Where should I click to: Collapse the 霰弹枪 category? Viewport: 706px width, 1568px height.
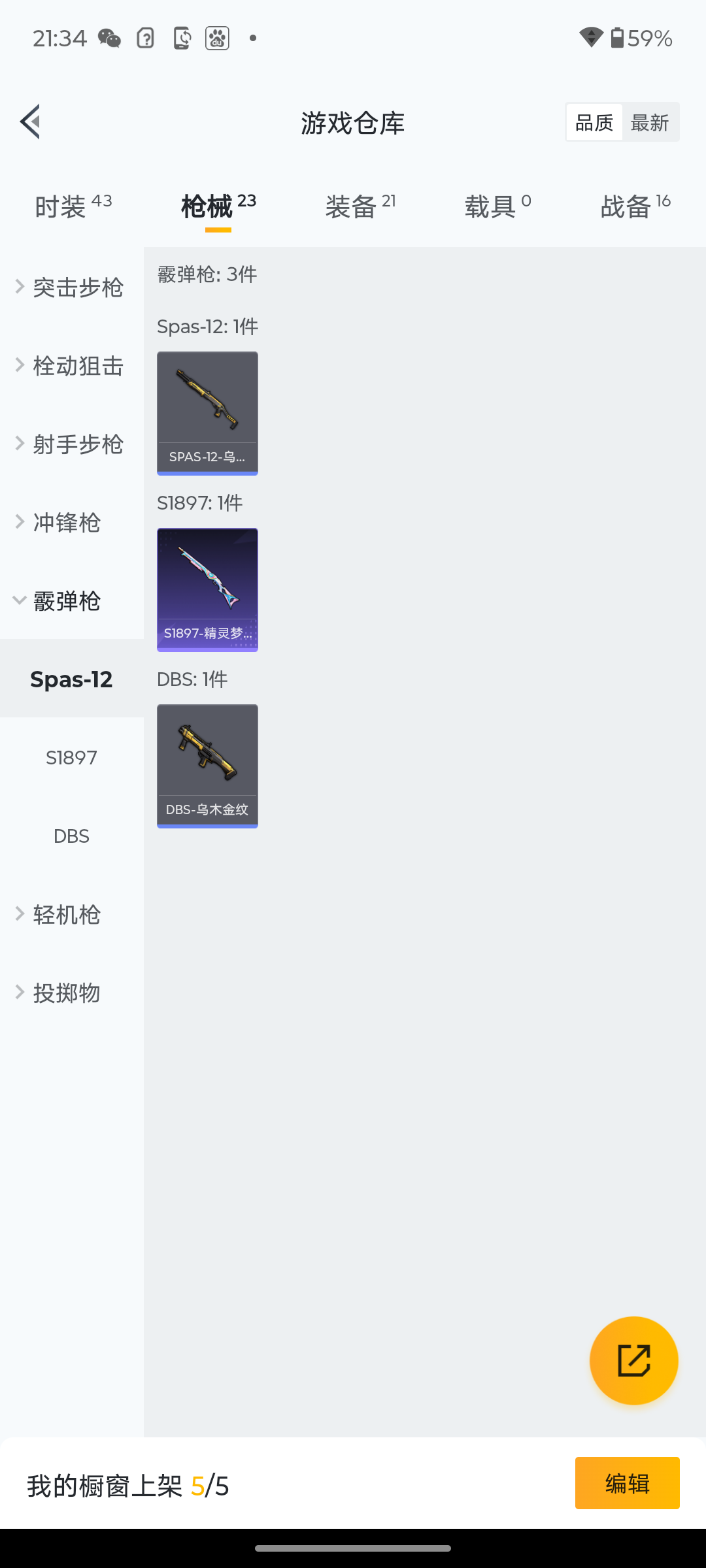coord(72,600)
